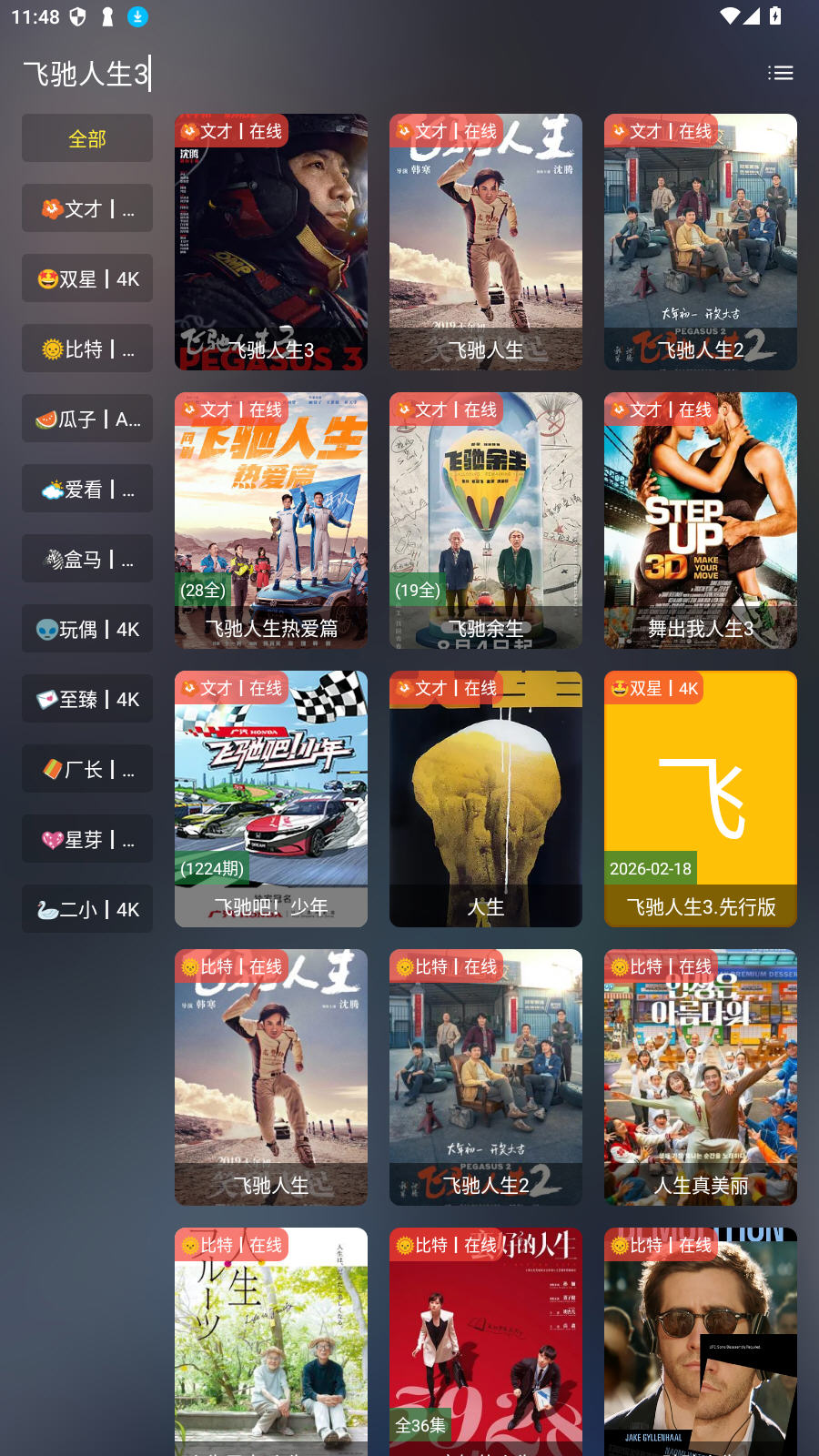Switch to the 星芽 source
Screen dimensions: 819x1456
coord(87,839)
